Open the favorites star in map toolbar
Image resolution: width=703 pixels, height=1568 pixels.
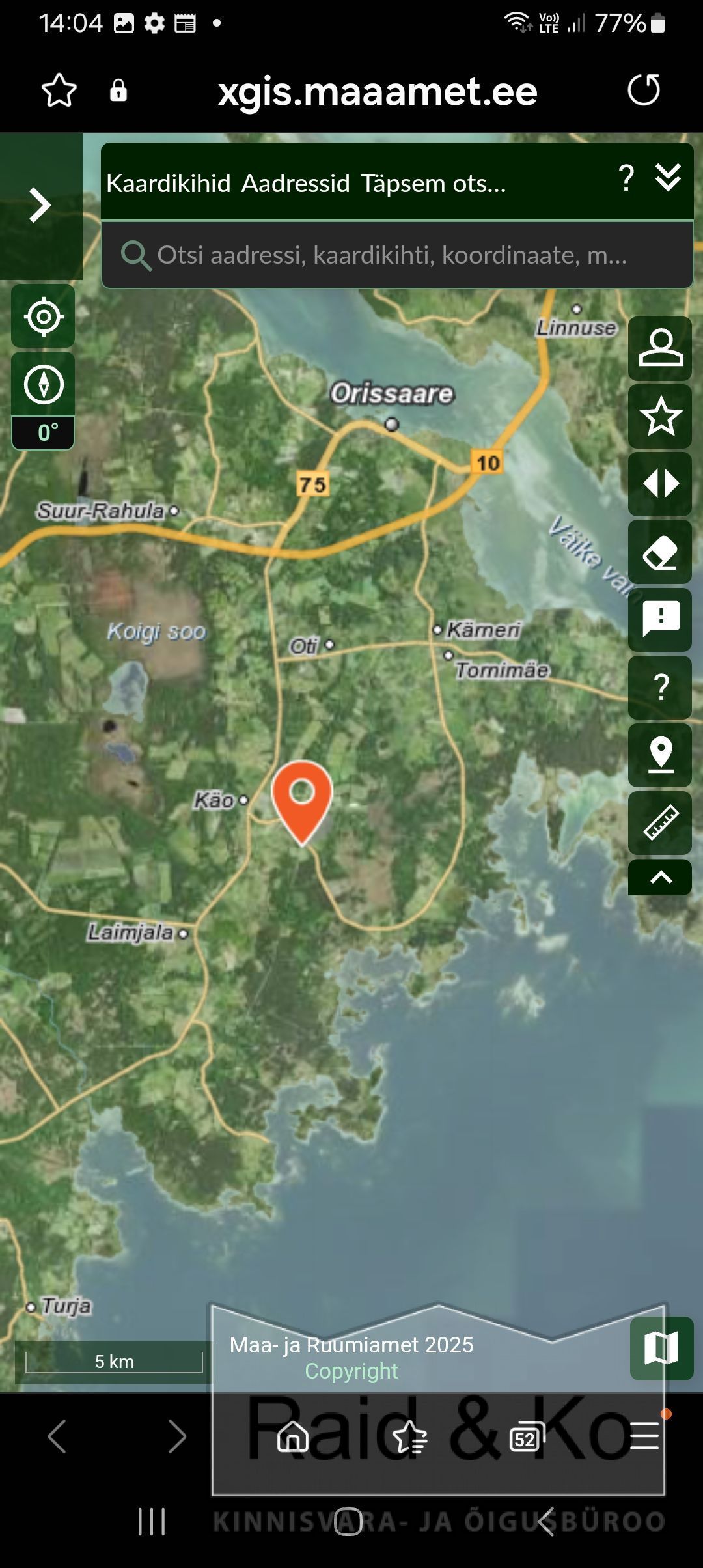click(660, 416)
